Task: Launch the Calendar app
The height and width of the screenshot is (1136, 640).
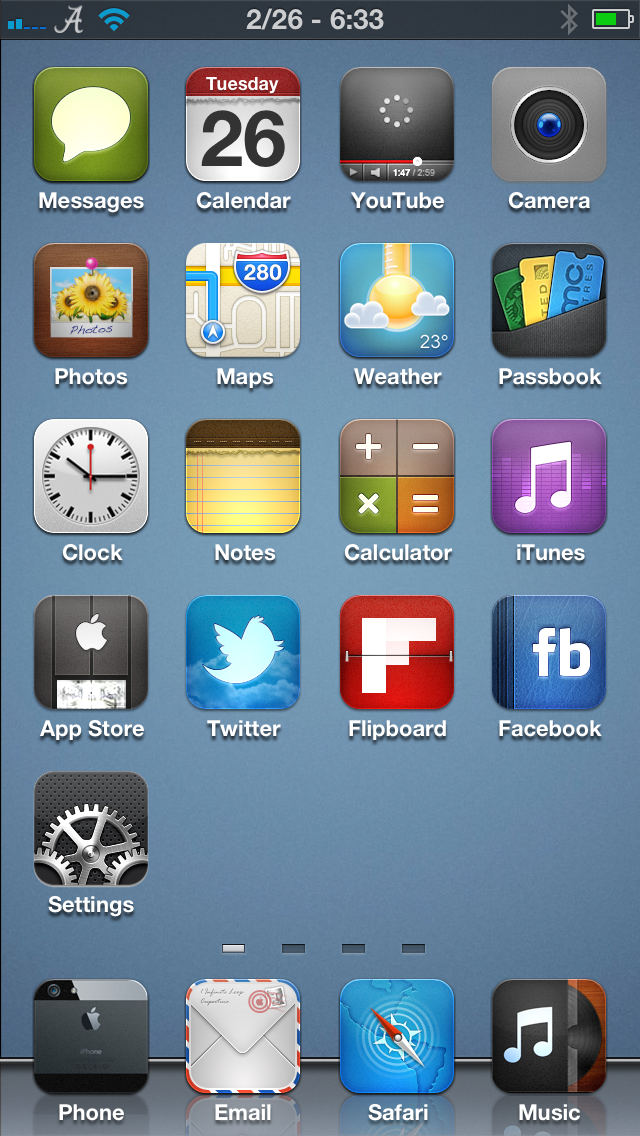Action: pos(243,124)
